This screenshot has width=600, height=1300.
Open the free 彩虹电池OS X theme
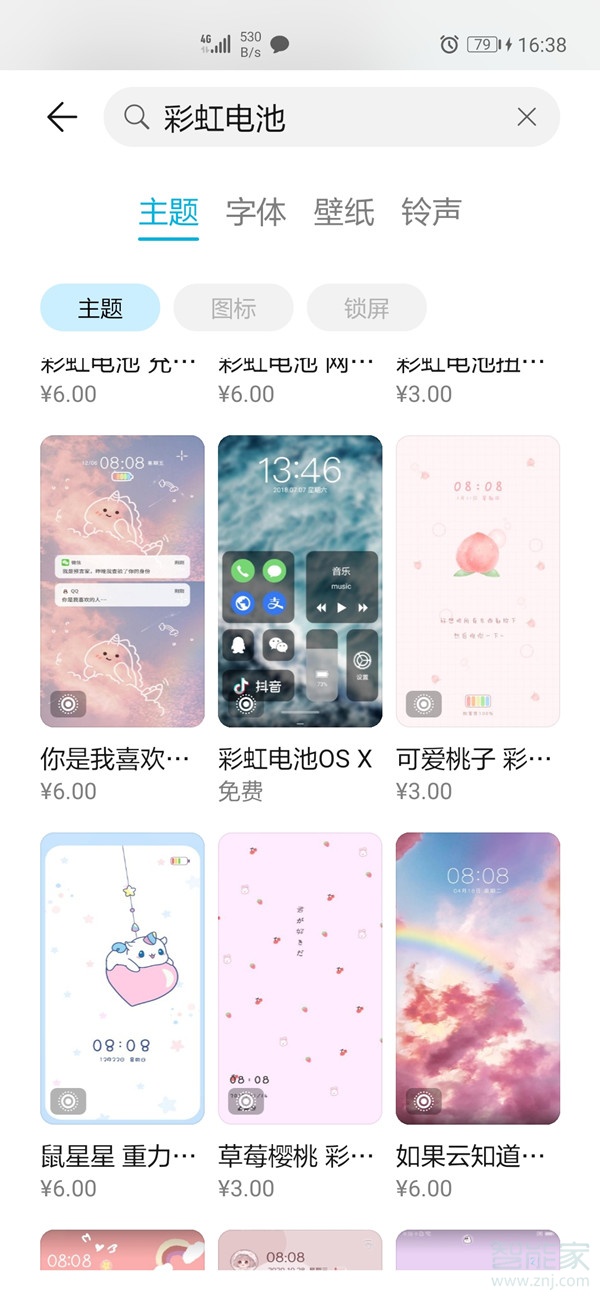(x=300, y=581)
